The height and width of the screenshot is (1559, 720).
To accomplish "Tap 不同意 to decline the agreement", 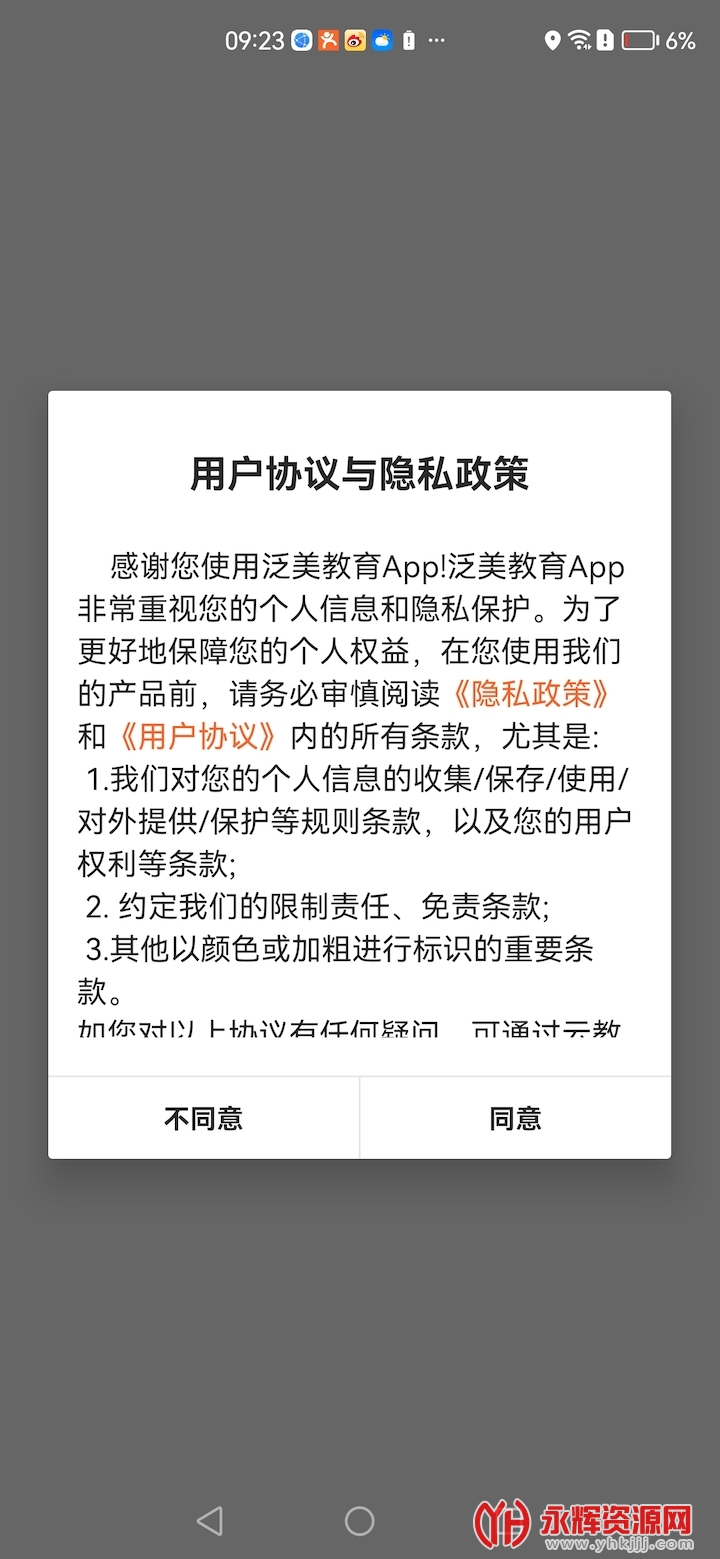I will [204, 1118].
